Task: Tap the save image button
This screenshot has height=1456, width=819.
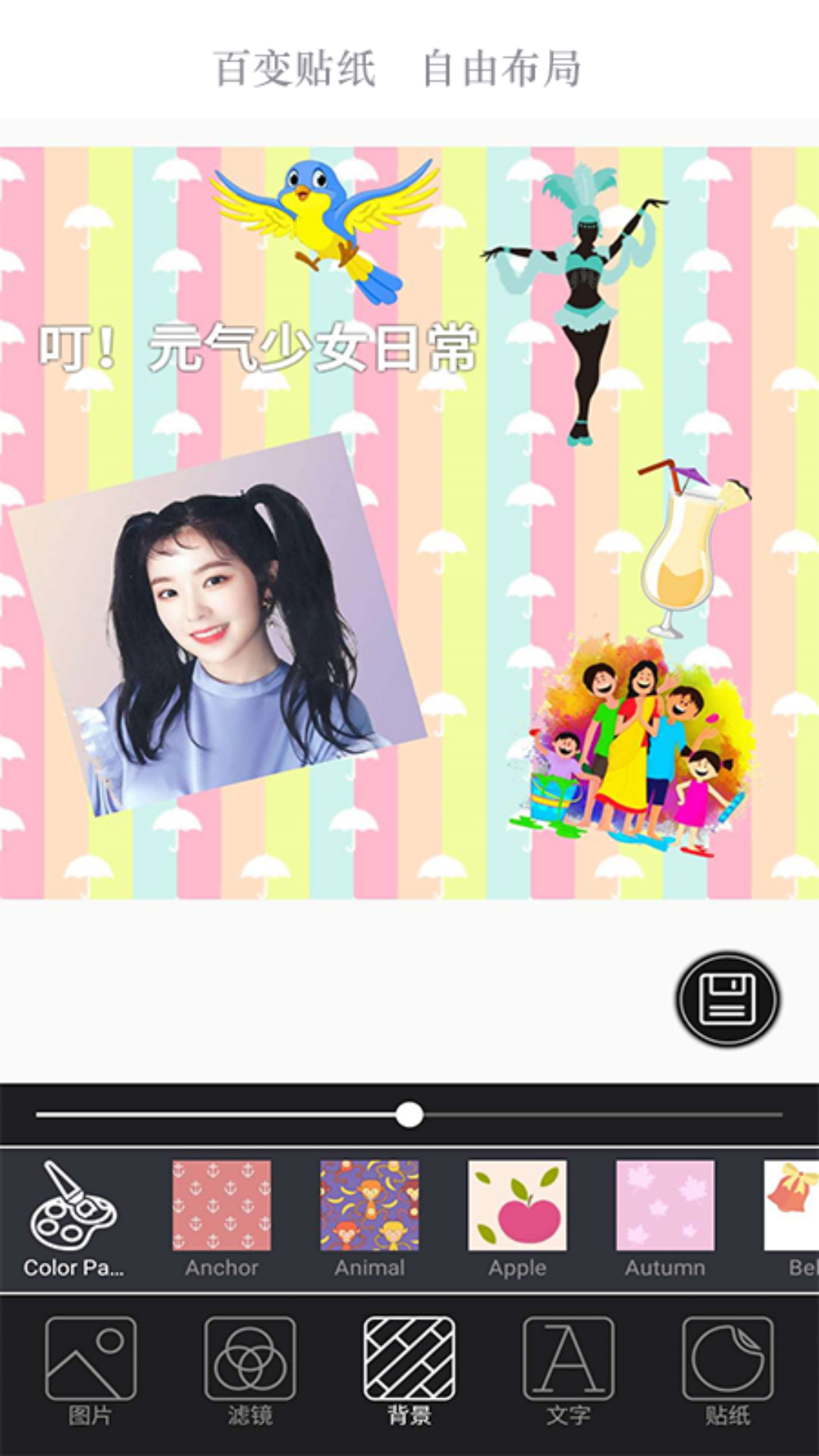Action: tap(731, 998)
